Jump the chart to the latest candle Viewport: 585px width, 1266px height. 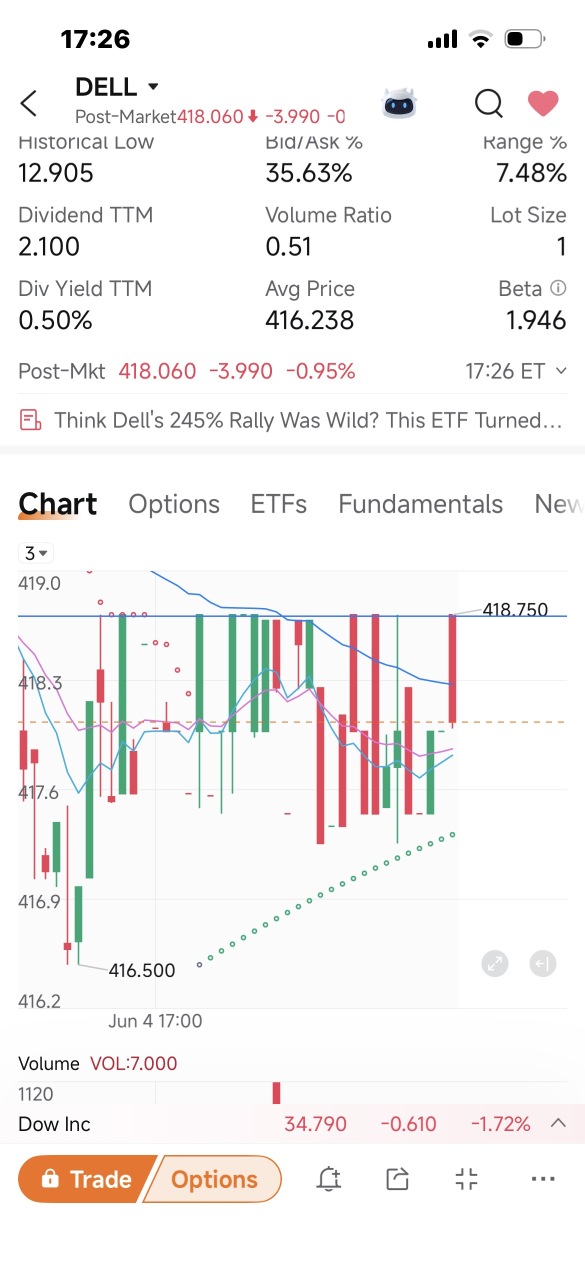[542, 964]
